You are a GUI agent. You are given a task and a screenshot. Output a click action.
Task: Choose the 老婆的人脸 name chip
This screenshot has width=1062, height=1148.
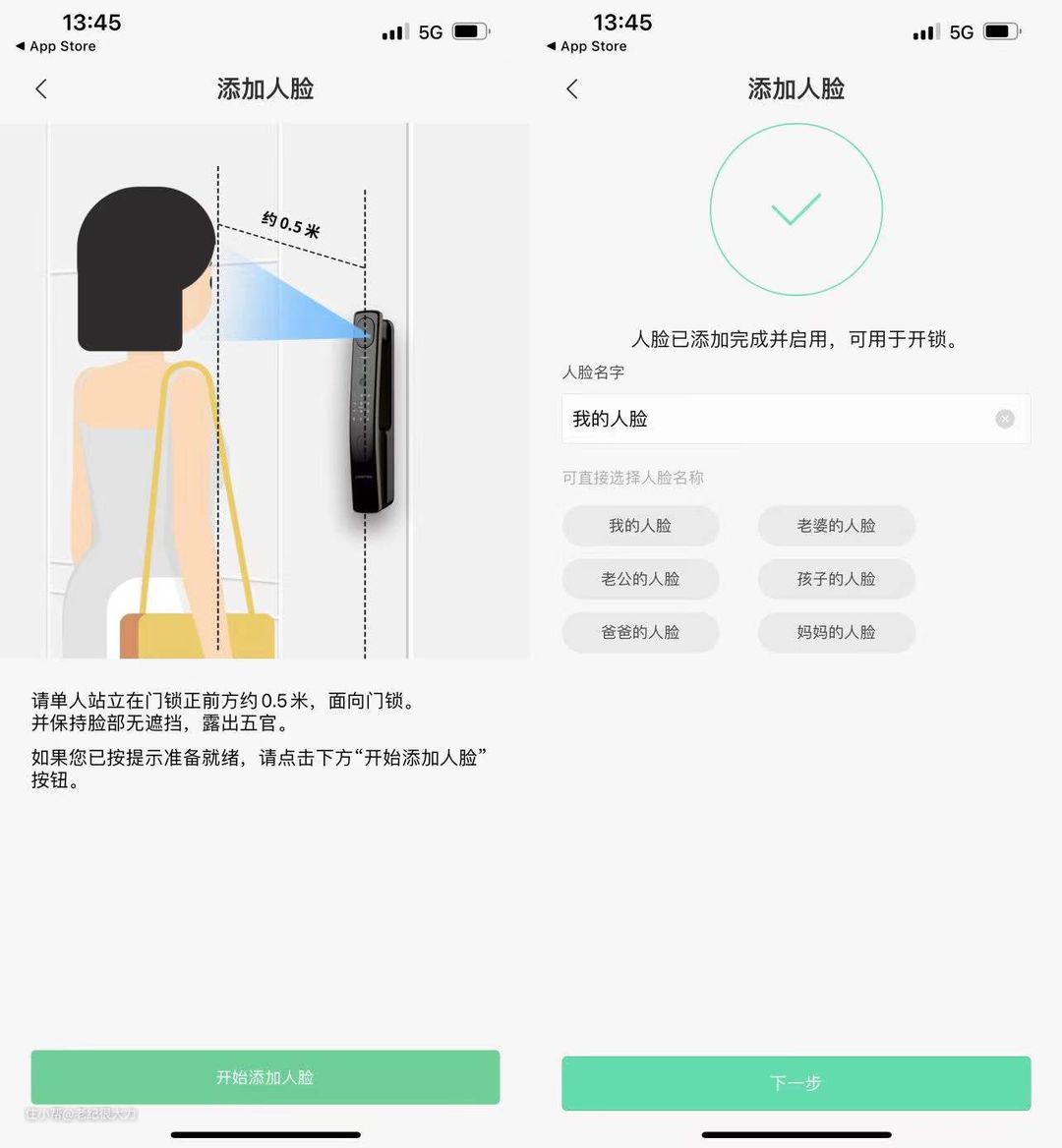click(836, 526)
